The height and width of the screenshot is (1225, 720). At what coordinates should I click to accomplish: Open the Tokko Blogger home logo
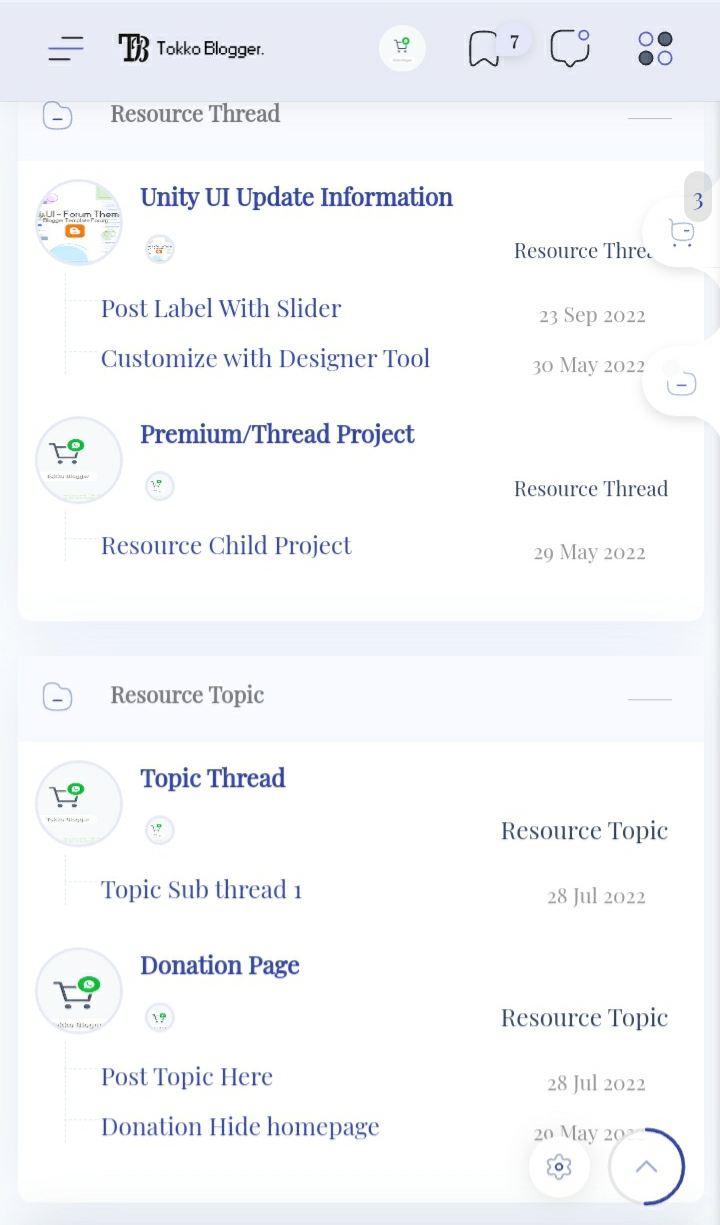191,47
